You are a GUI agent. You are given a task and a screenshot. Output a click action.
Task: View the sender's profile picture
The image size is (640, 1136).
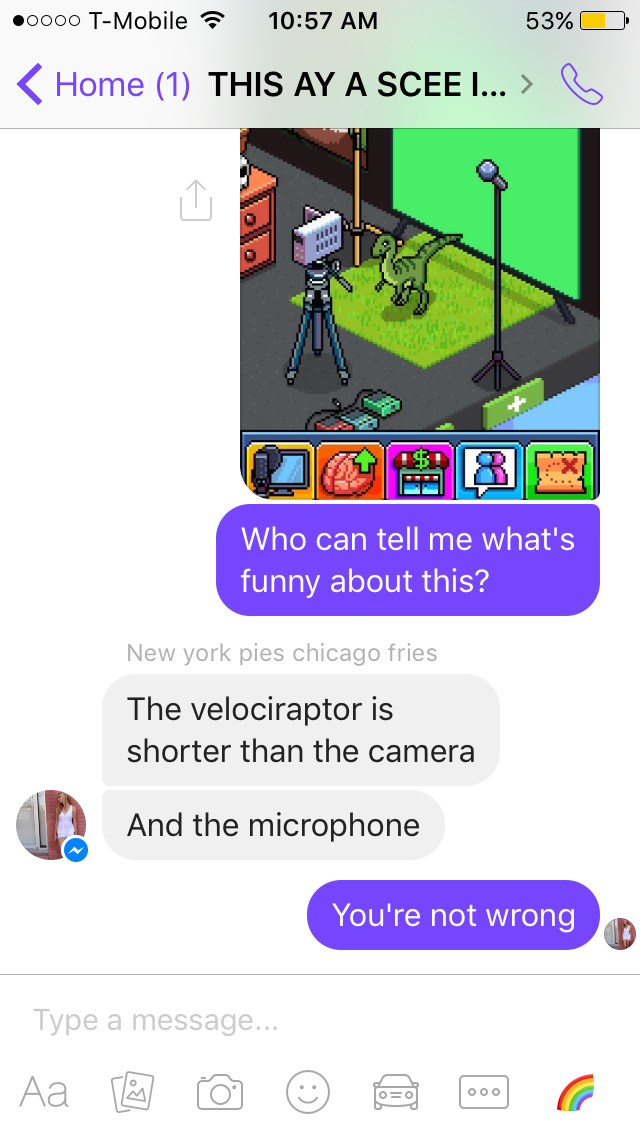click(51, 824)
